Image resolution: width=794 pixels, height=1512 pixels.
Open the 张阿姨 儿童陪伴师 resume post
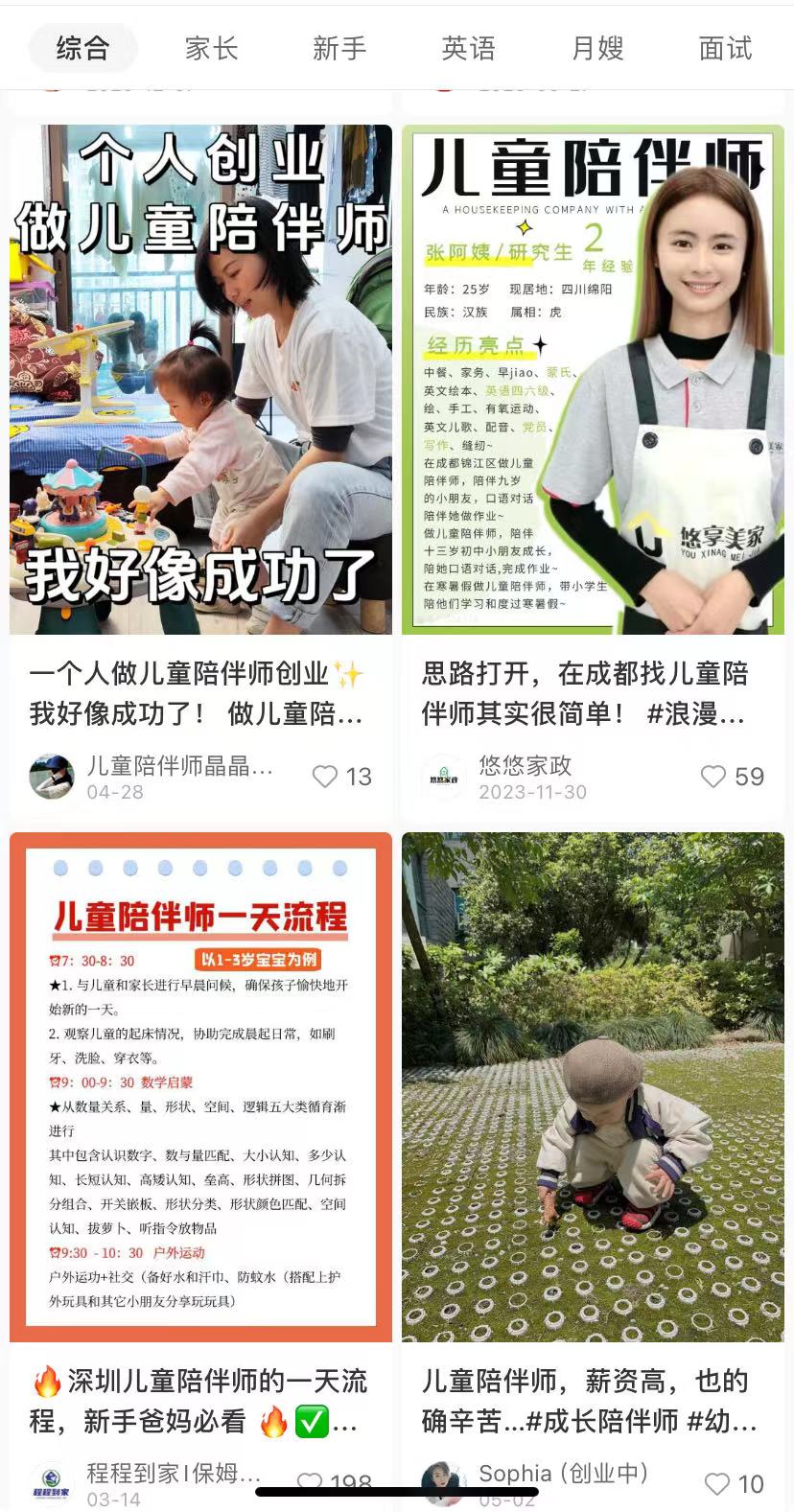pyautogui.click(x=593, y=379)
